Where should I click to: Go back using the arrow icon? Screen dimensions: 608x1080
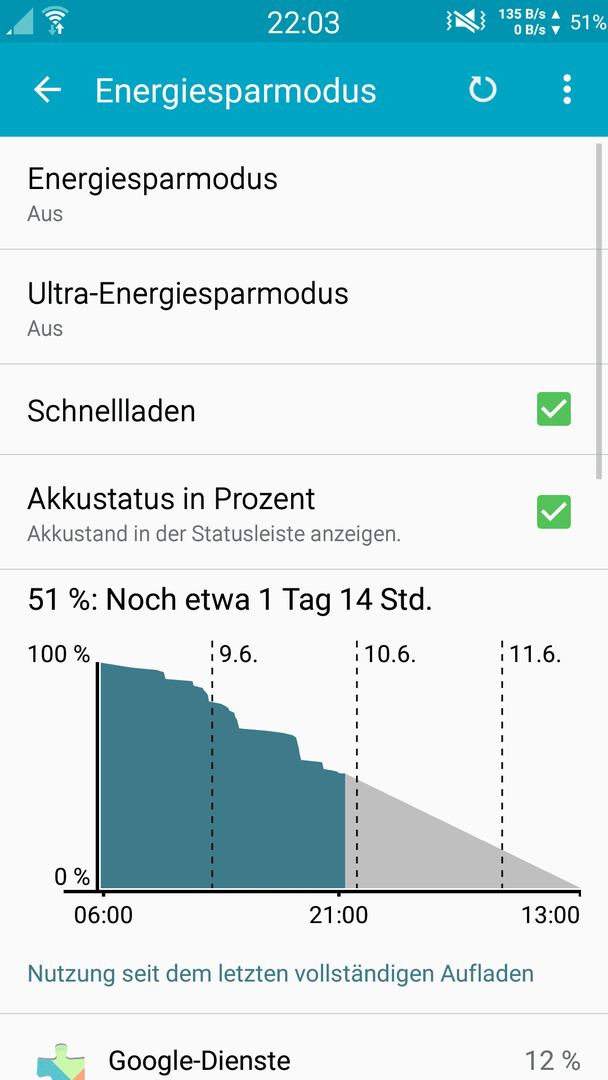[x=48, y=90]
